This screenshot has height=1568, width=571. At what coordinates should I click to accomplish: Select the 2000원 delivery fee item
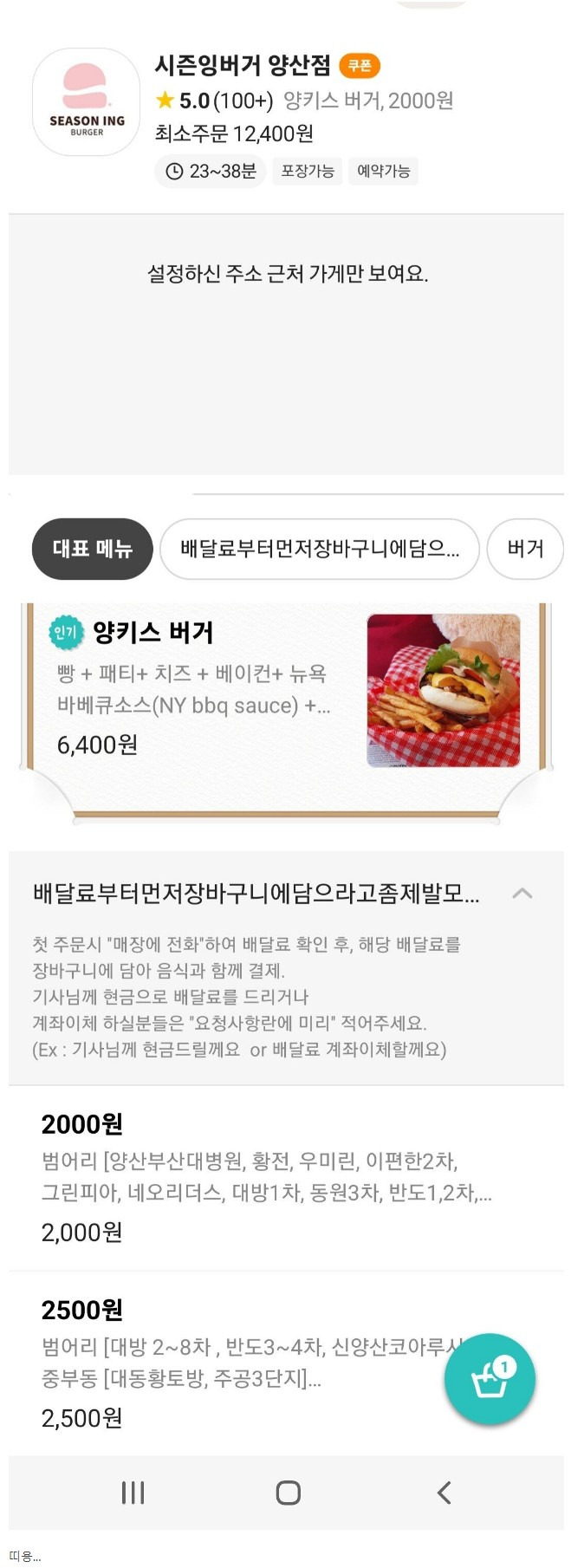[269, 1179]
